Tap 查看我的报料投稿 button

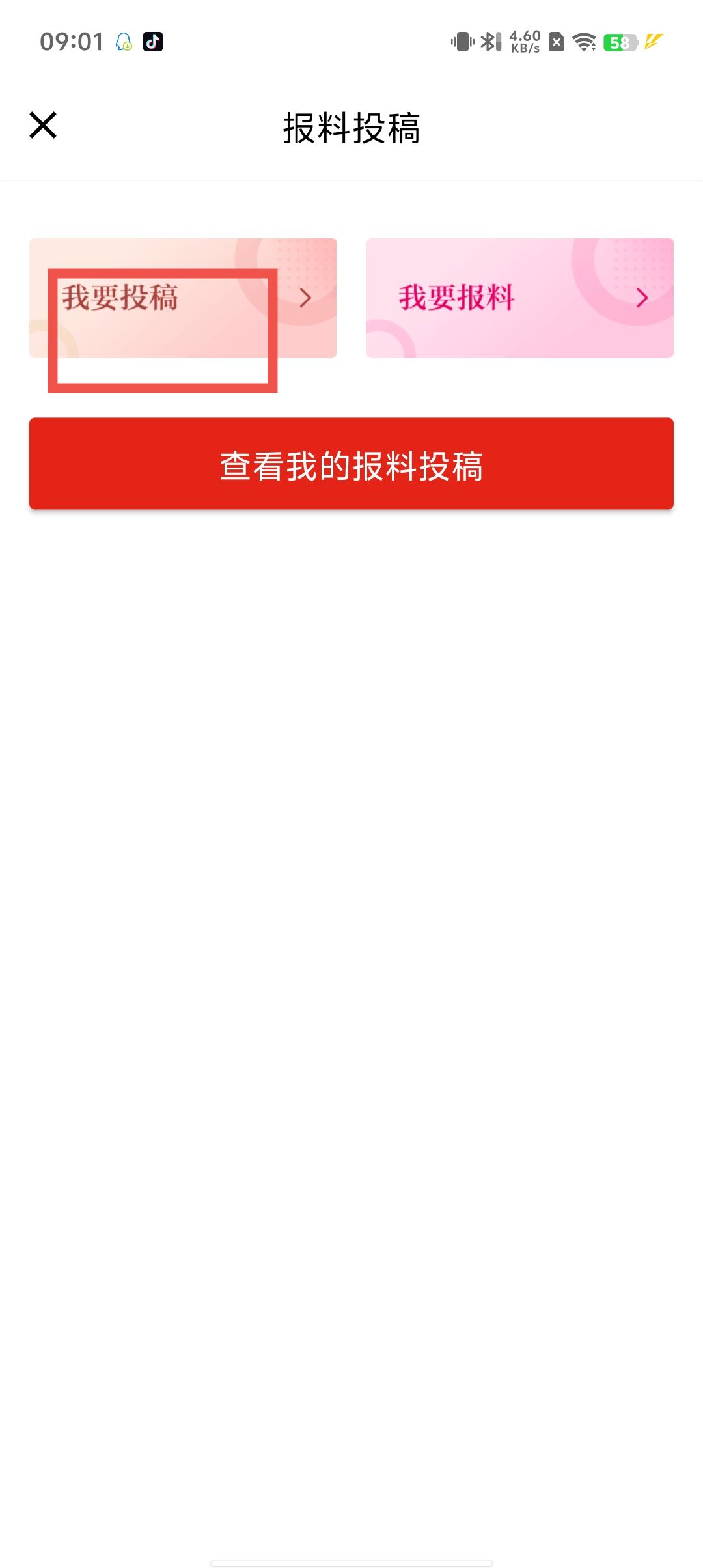click(351, 464)
